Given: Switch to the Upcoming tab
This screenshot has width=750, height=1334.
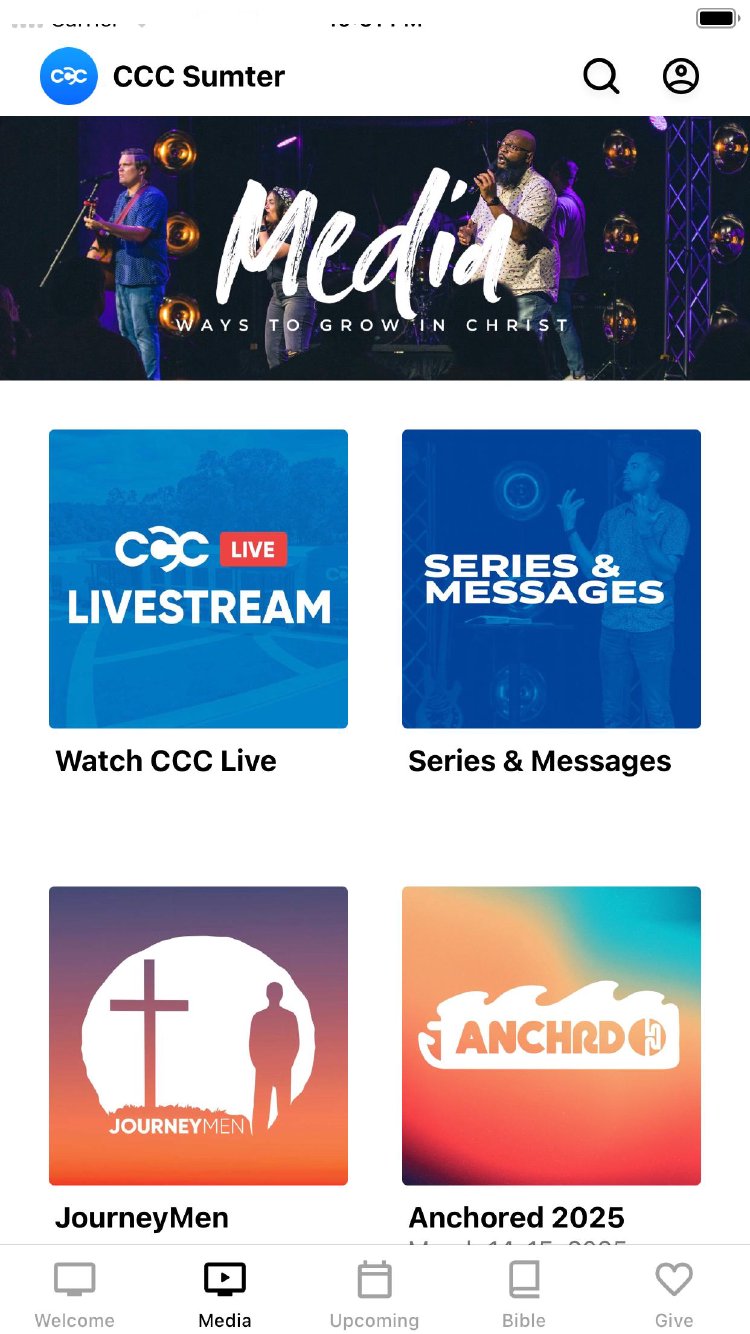Looking at the screenshot, I should [x=374, y=1294].
